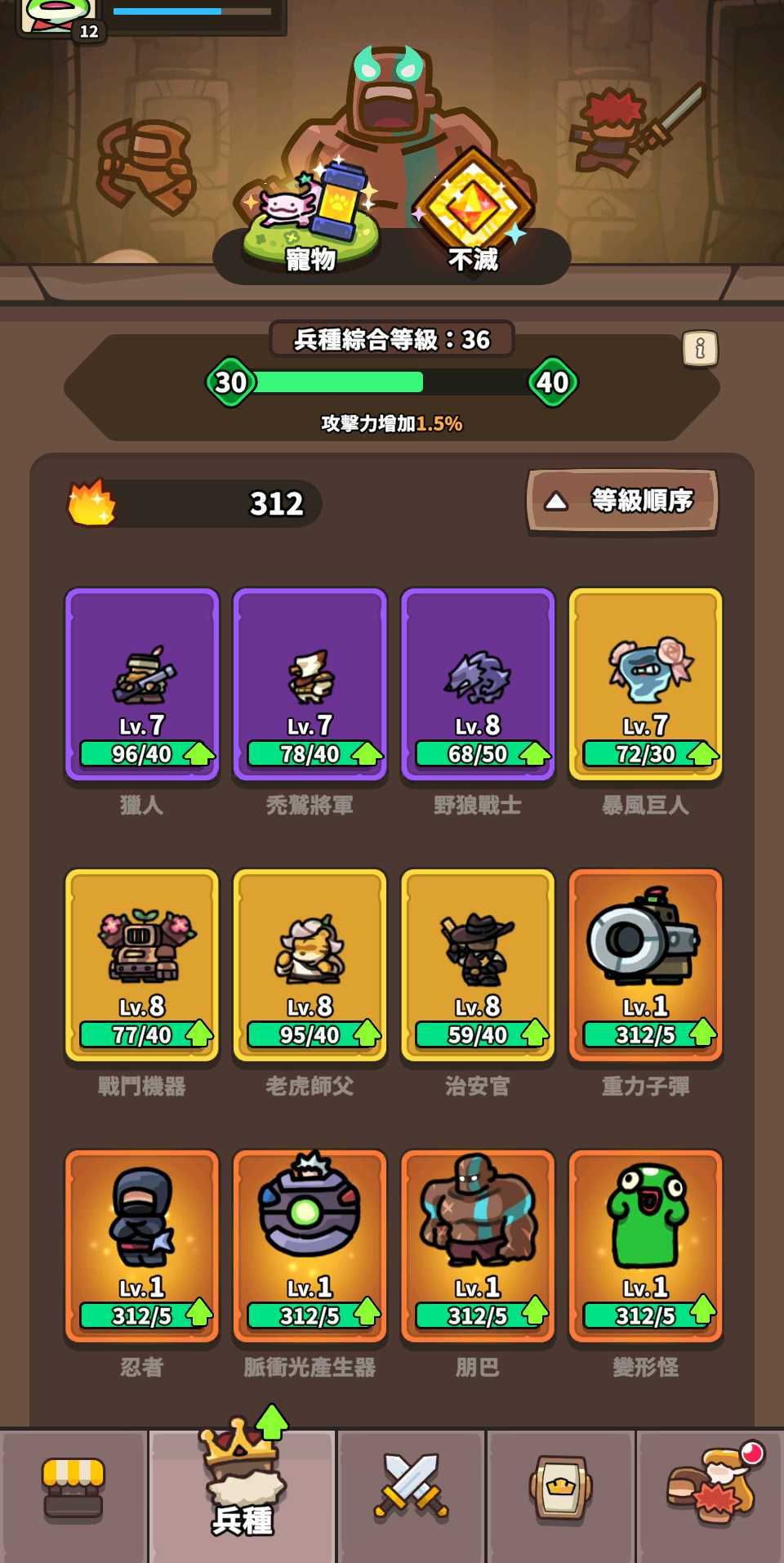View the 暴風巨人 unit card
This screenshot has width=784, height=1563.
click(645, 685)
